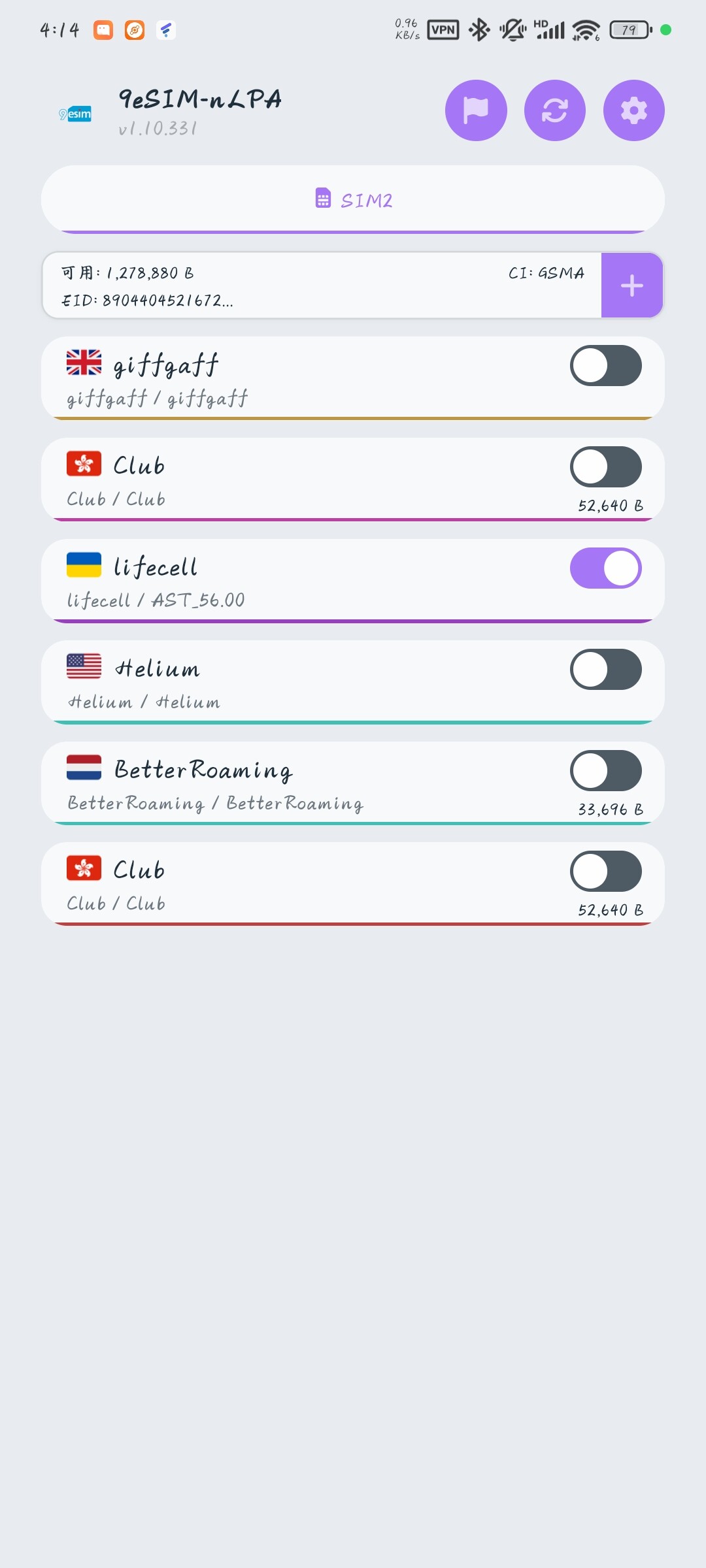Open the Helium profile card
The height and width of the screenshot is (1568, 706).
353,682
